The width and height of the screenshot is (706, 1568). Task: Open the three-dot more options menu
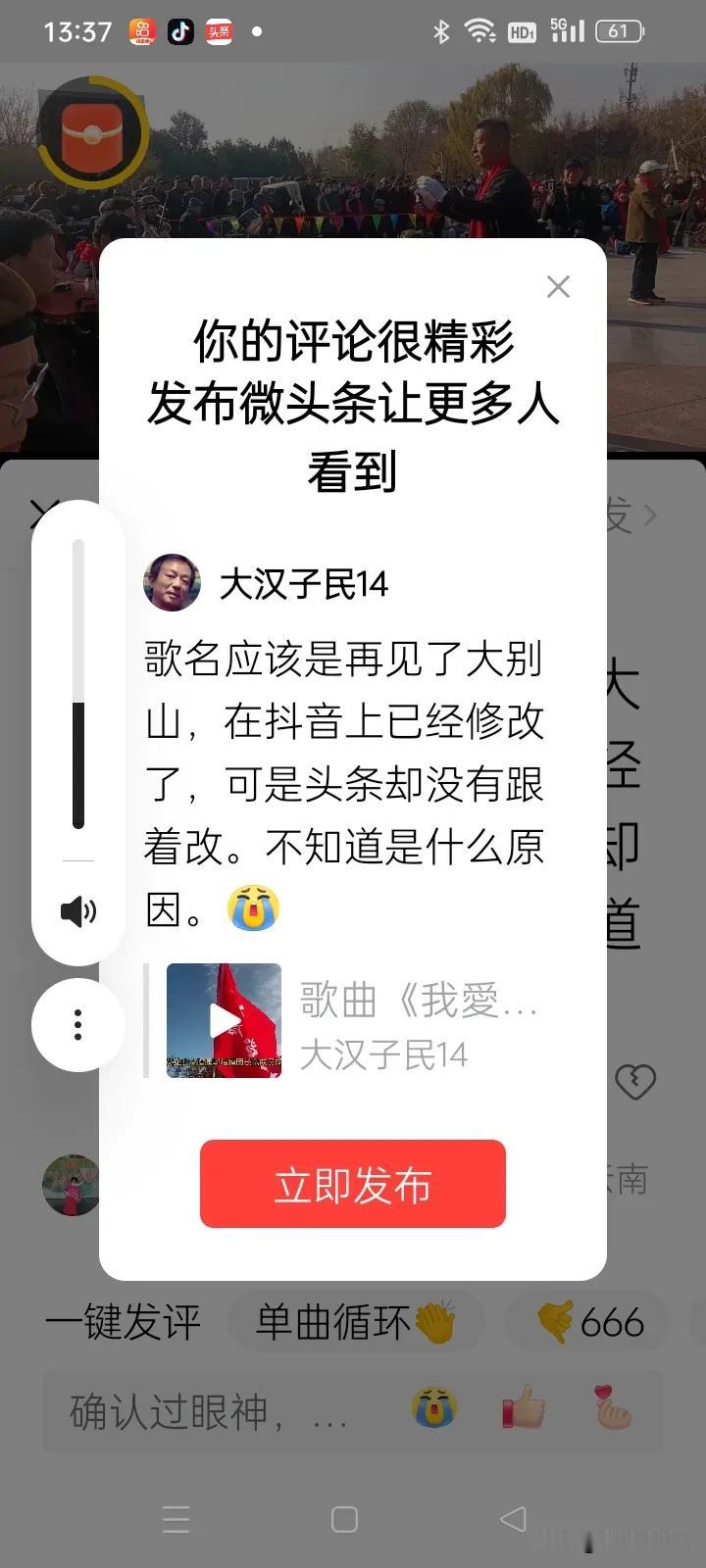click(x=77, y=1024)
